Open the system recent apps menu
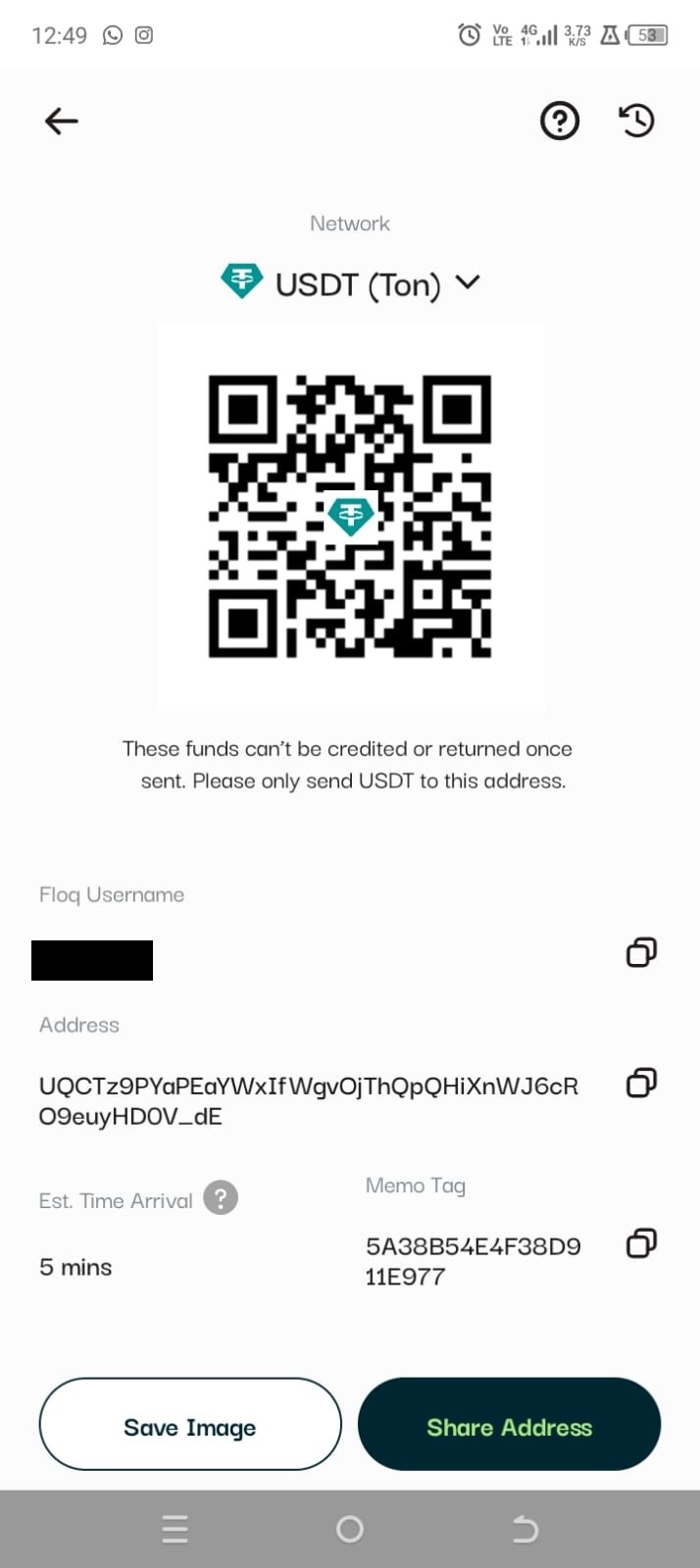Screen dimensions: 700x1568 175,1529
